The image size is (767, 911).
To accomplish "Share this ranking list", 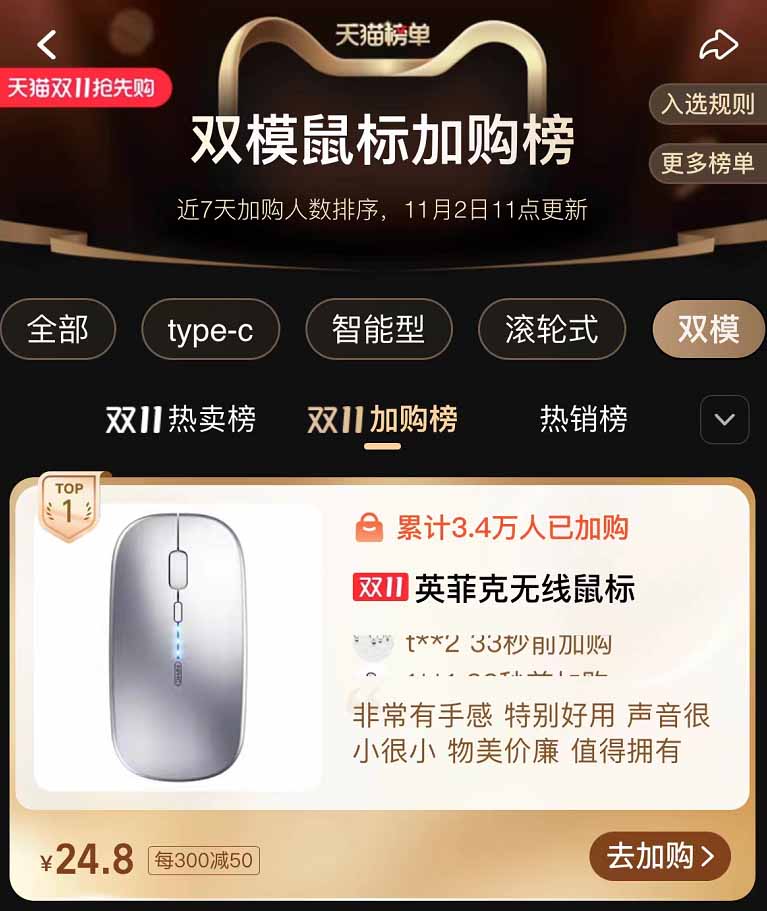I will (718, 45).
